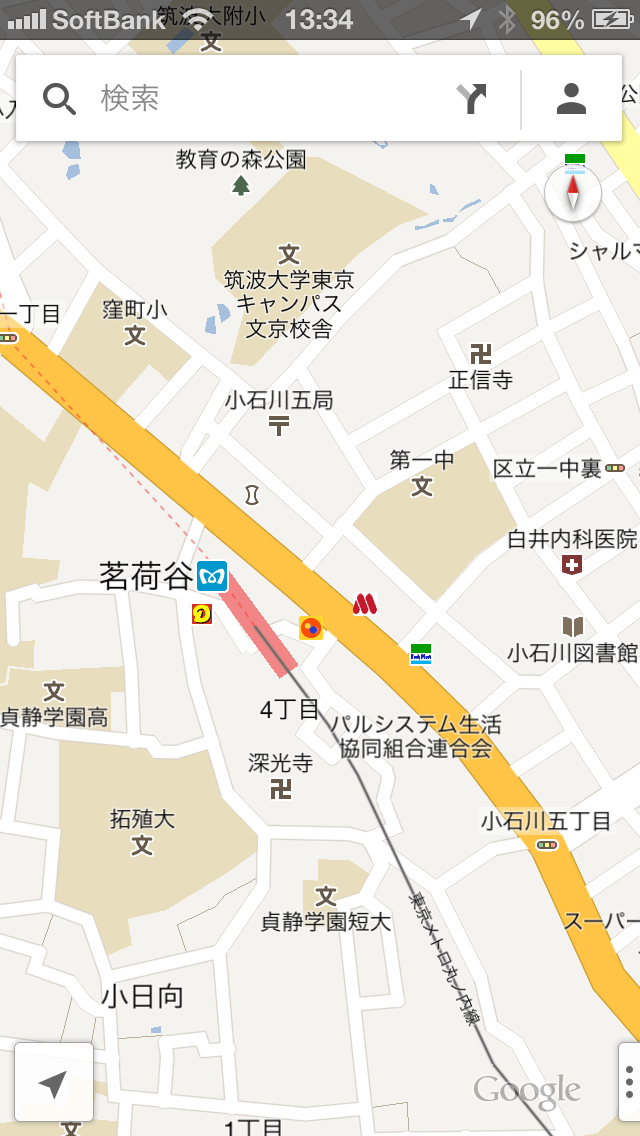The image size is (640, 1136).
Task: Tap the compass to reset orientation
Action: click(573, 194)
